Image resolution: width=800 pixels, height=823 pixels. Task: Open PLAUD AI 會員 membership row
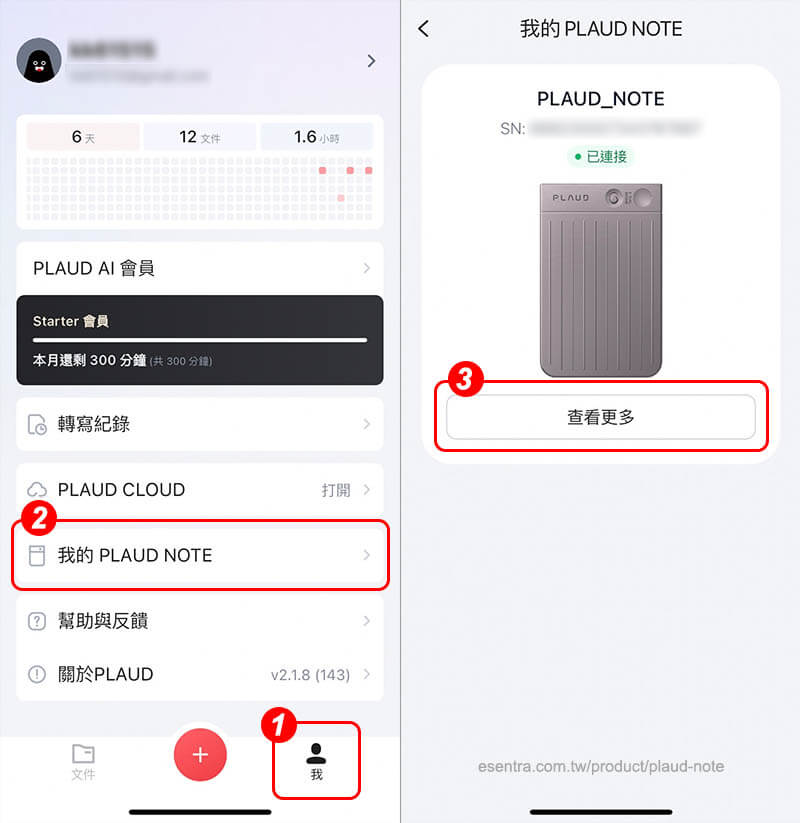tap(200, 268)
